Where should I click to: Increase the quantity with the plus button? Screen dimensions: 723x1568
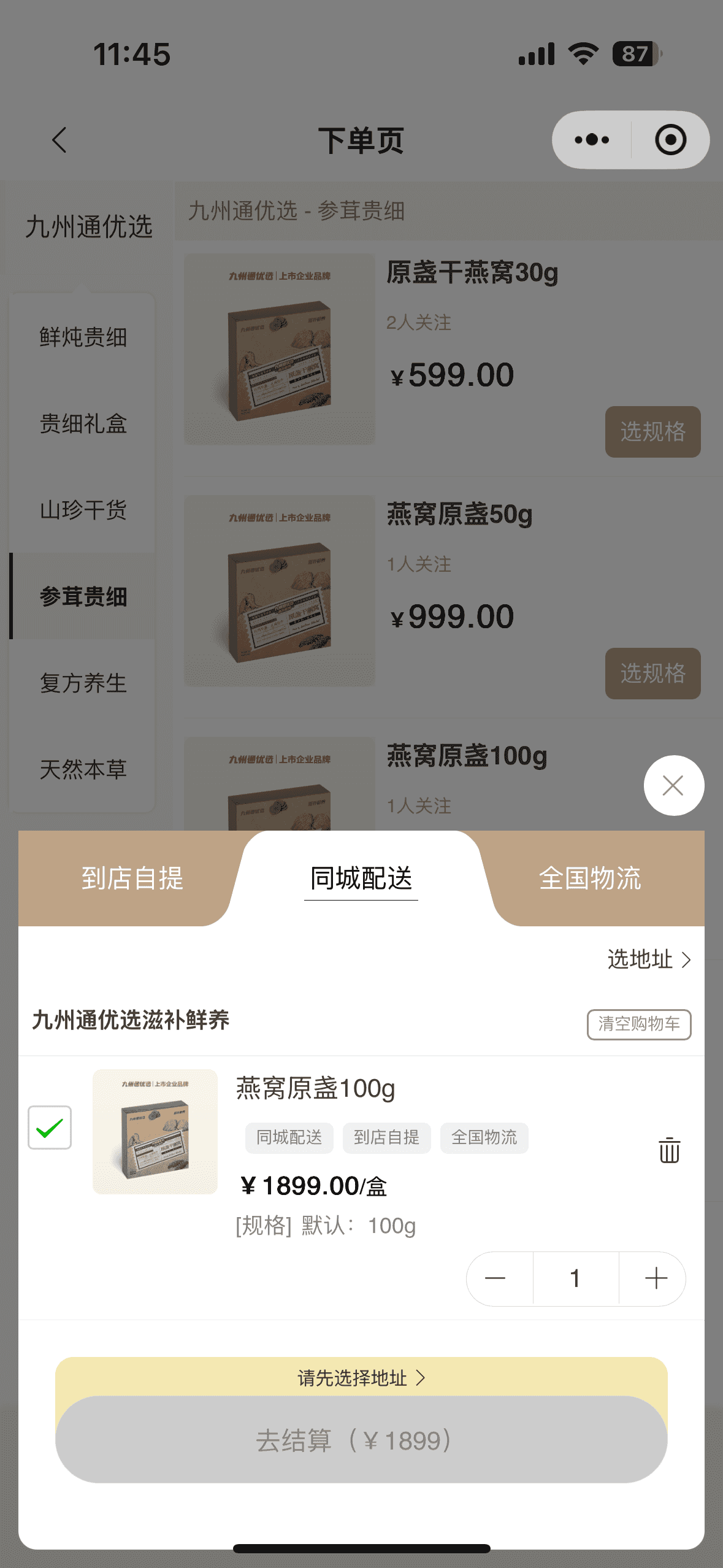[656, 1278]
